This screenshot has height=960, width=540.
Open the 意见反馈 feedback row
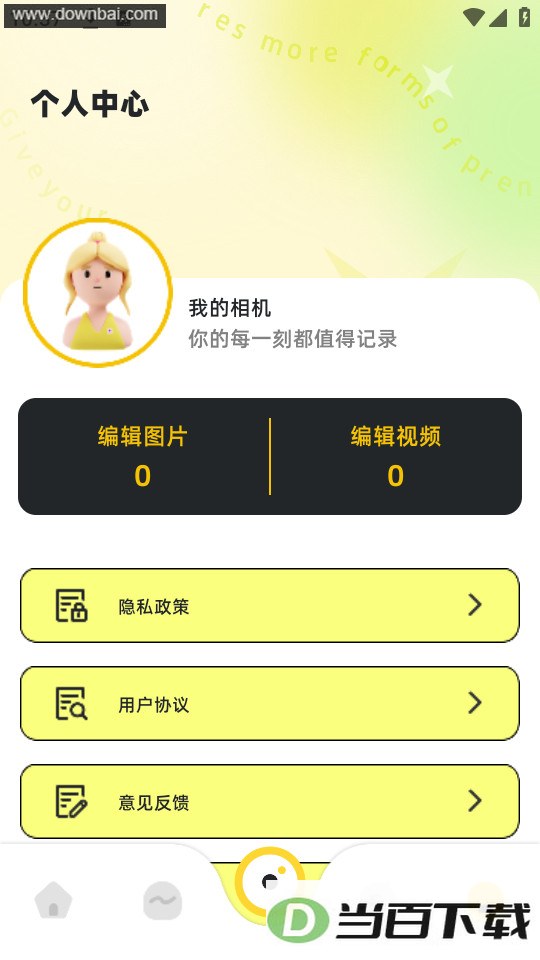[x=270, y=801]
